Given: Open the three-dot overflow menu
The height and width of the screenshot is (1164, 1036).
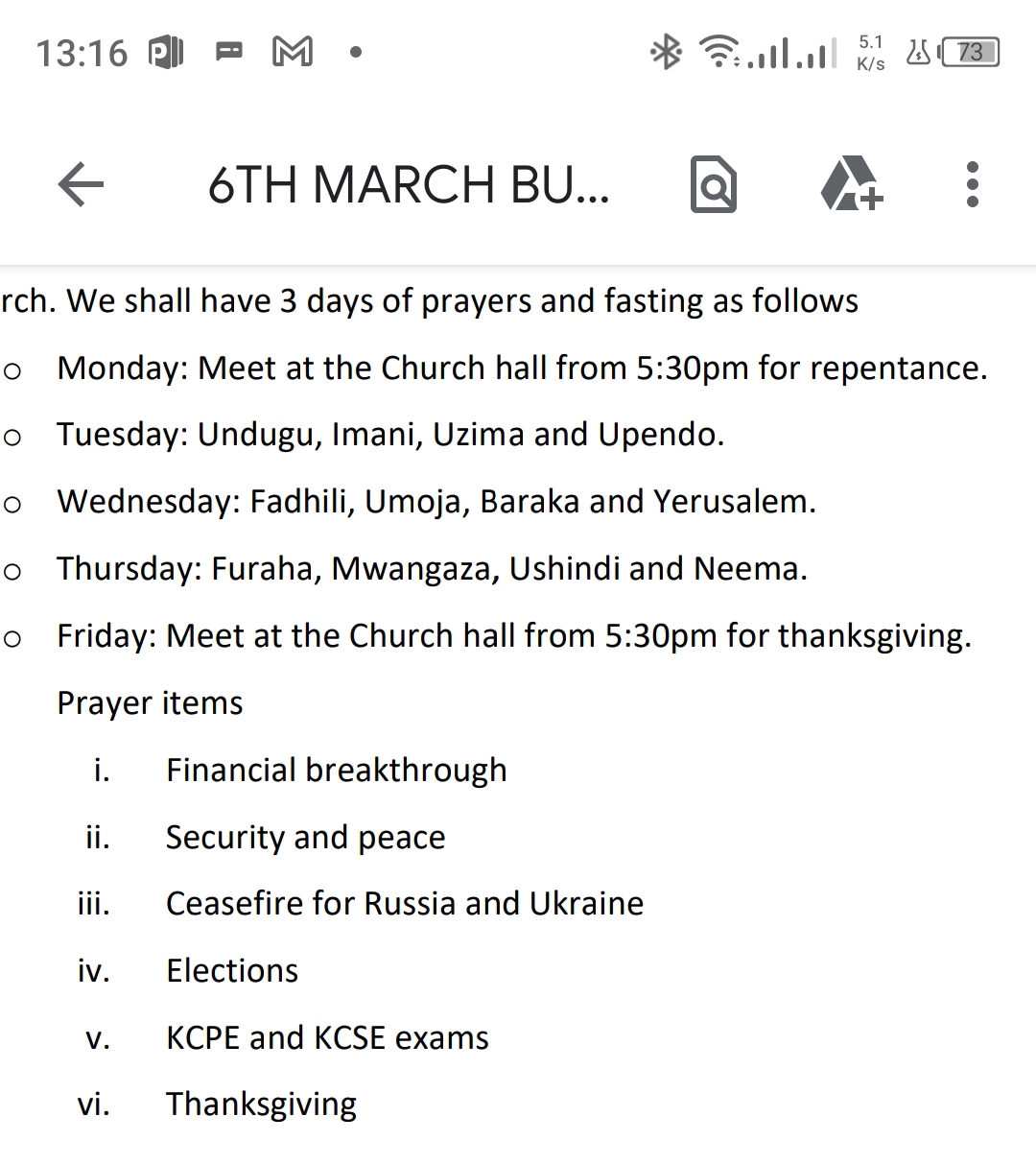Looking at the screenshot, I should 972,184.
